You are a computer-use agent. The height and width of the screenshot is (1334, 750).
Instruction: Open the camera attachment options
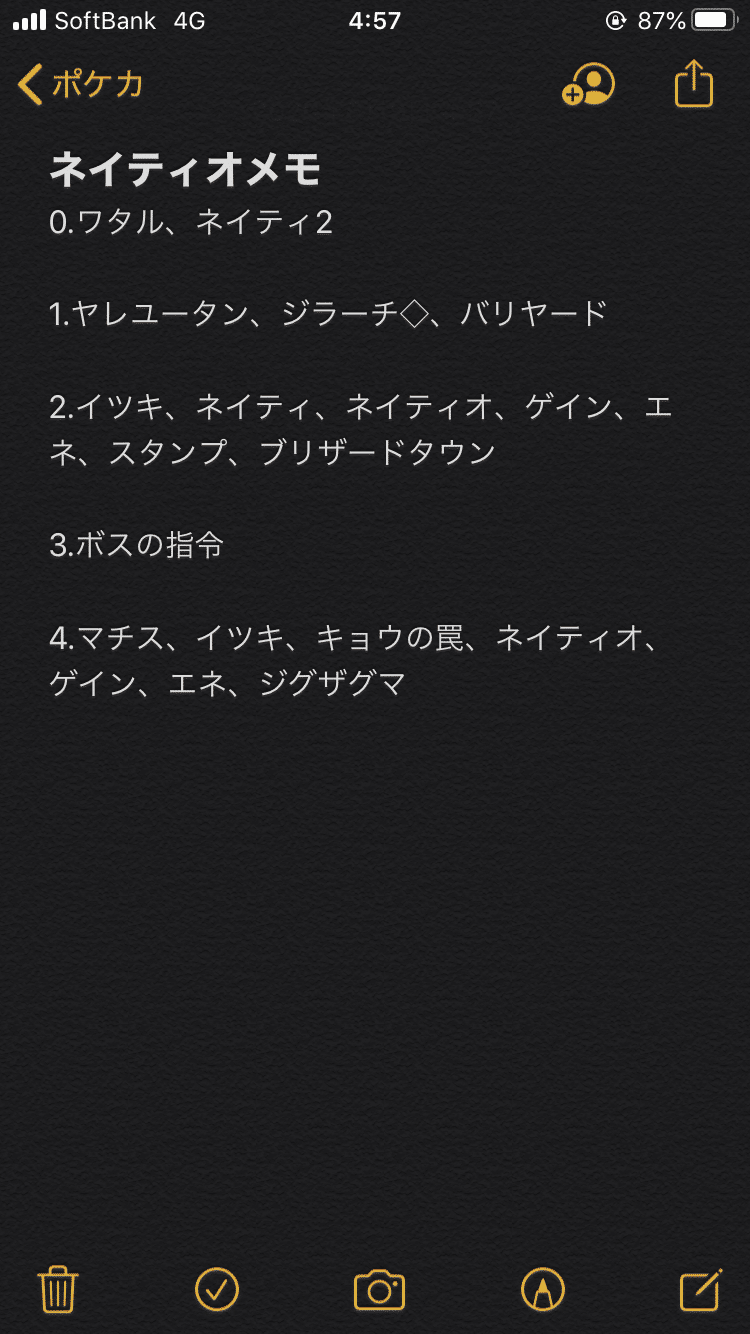click(x=379, y=1289)
